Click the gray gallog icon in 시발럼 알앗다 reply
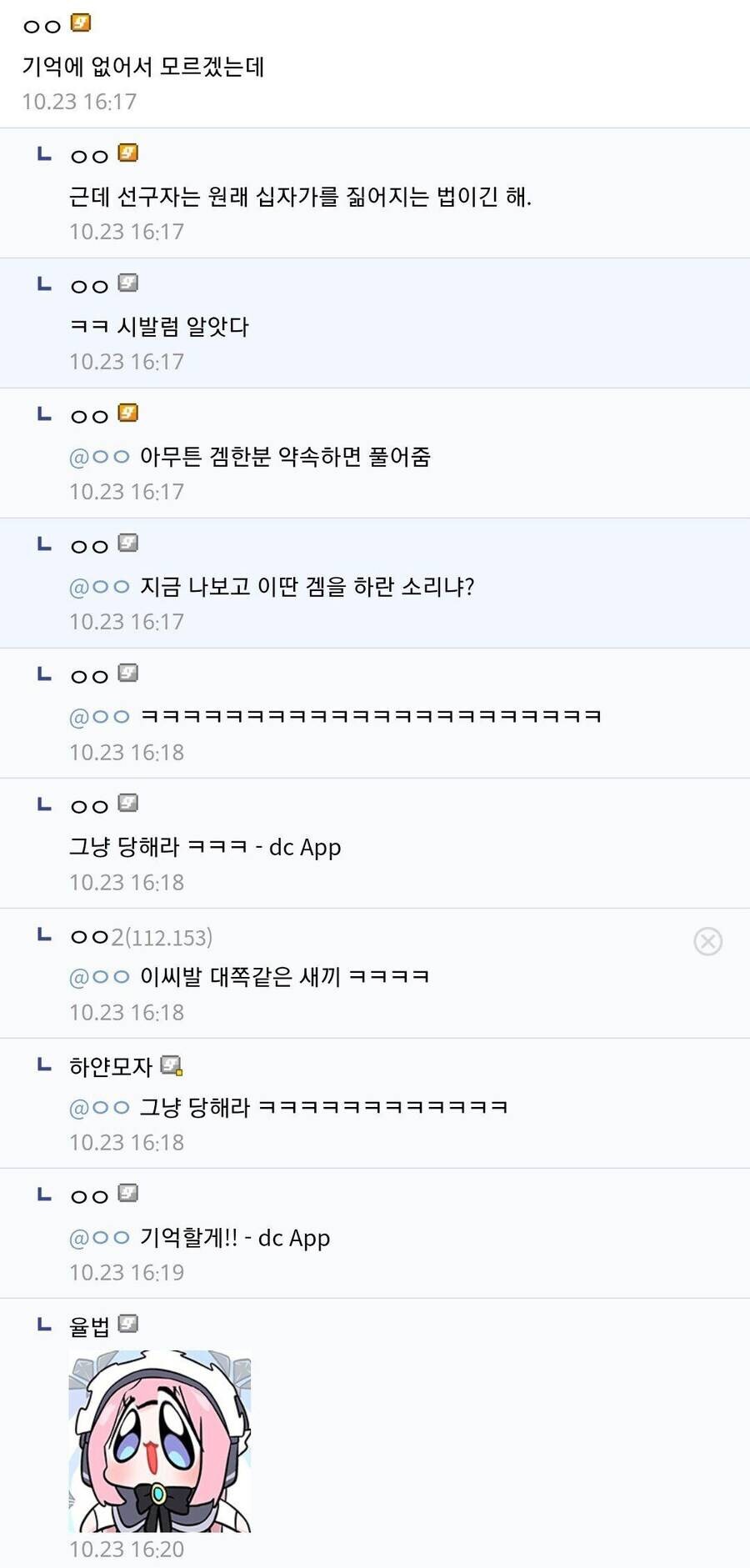Viewport: 750px width, 1568px height. pyautogui.click(x=127, y=283)
